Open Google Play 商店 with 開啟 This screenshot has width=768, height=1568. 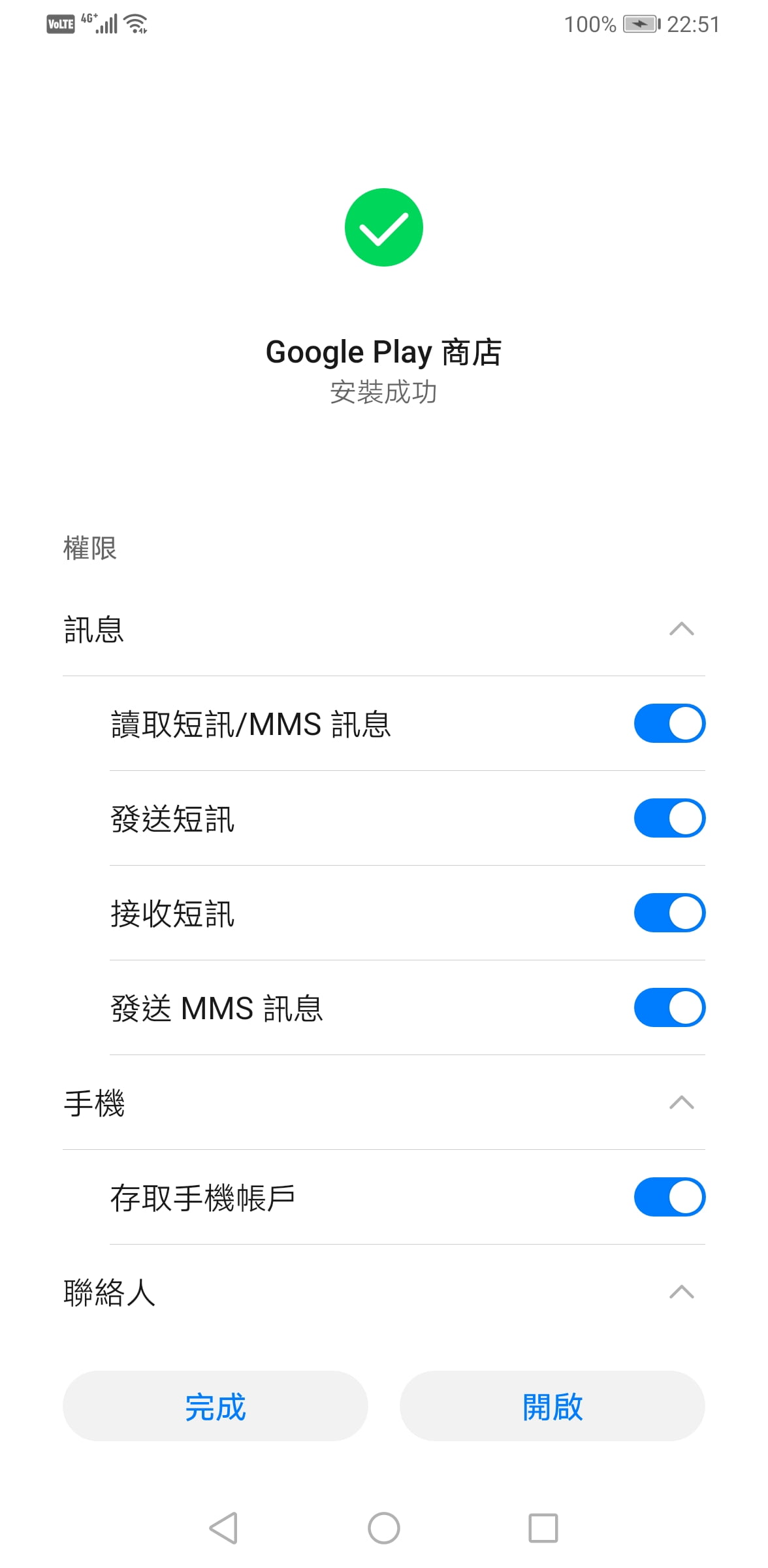[552, 1406]
